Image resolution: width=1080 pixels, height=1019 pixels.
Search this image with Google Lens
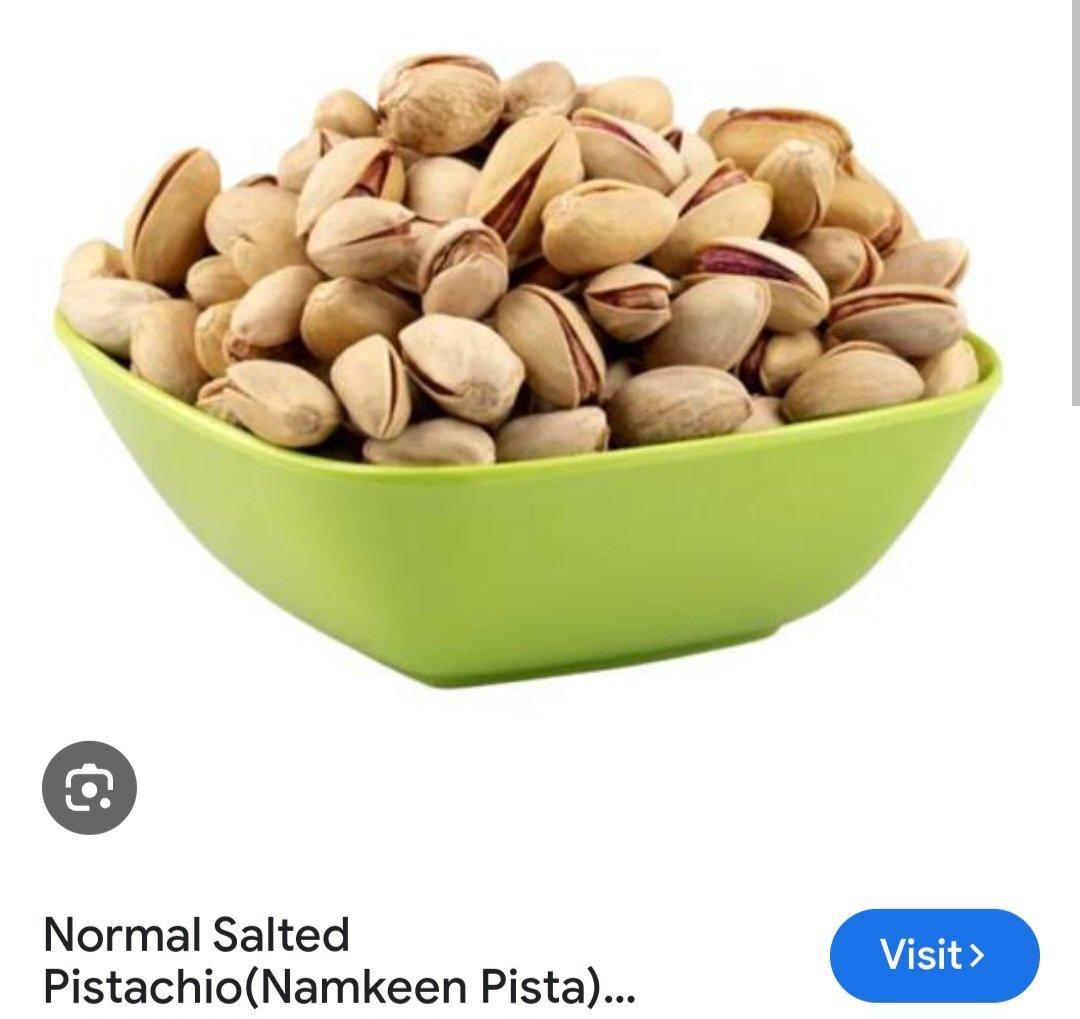(x=89, y=788)
